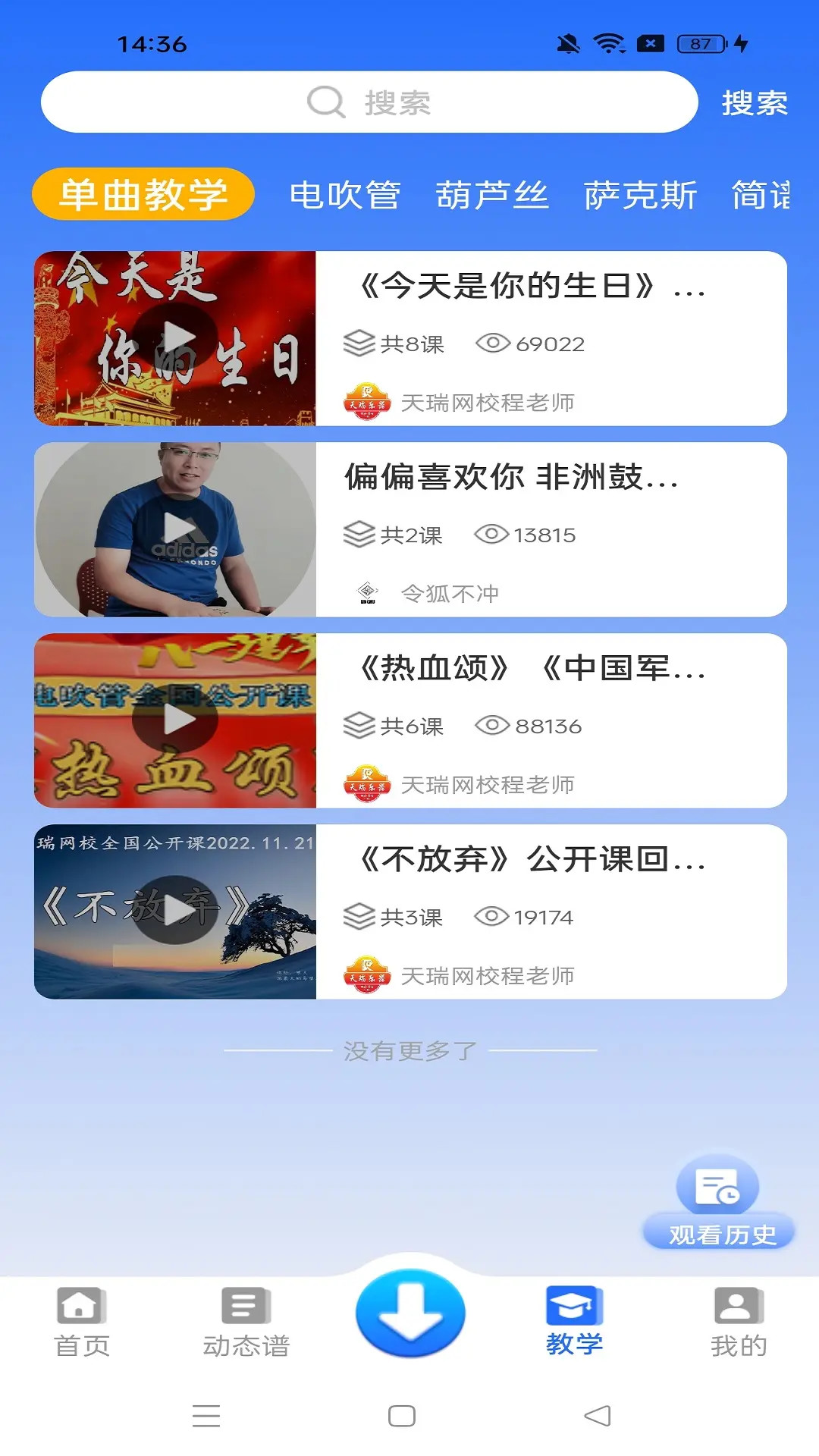Tap the eye icon next to 69022 views
819x1456 pixels.
click(493, 343)
